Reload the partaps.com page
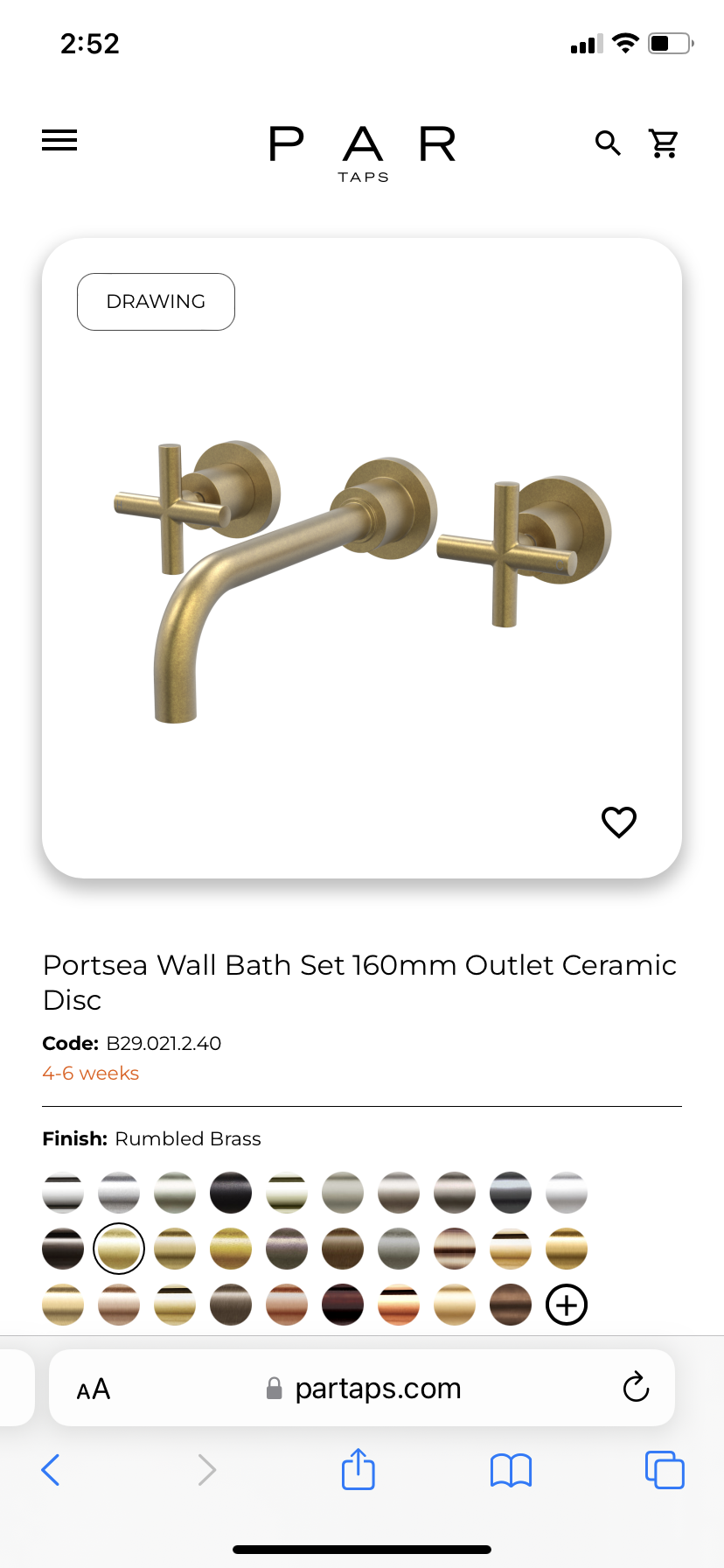The image size is (724, 1568). pyautogui.click(x=636, y=1387)
